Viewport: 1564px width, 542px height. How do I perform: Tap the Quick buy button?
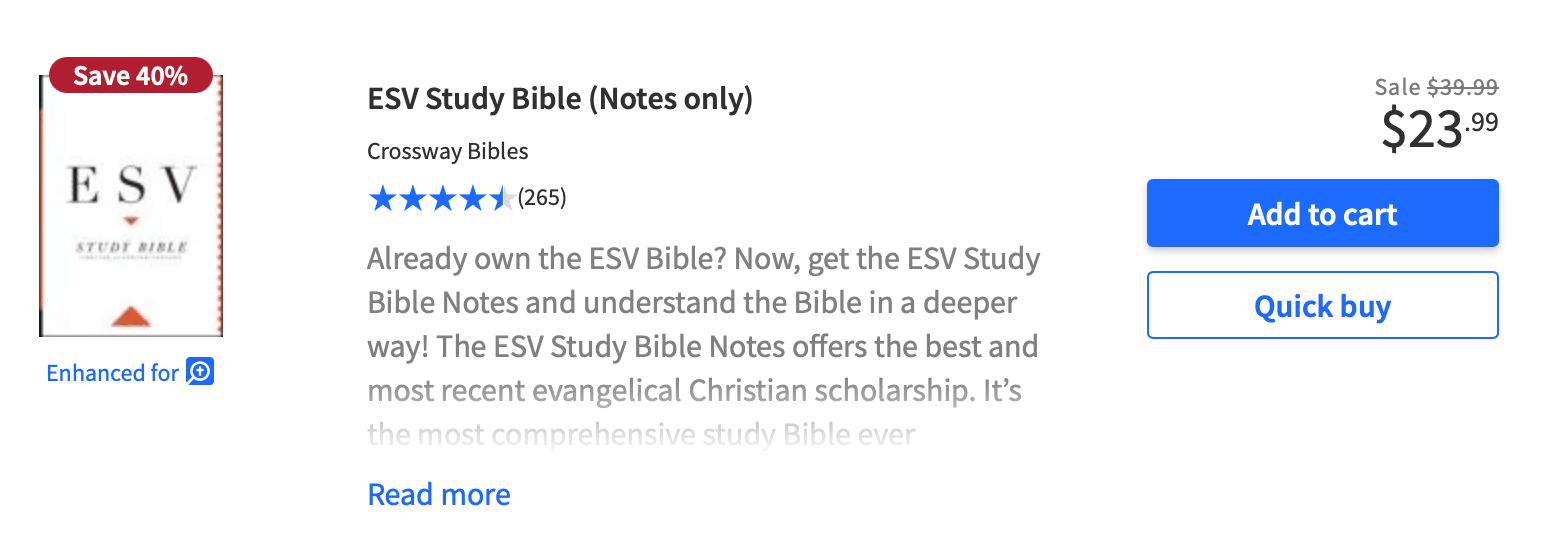1321,305
